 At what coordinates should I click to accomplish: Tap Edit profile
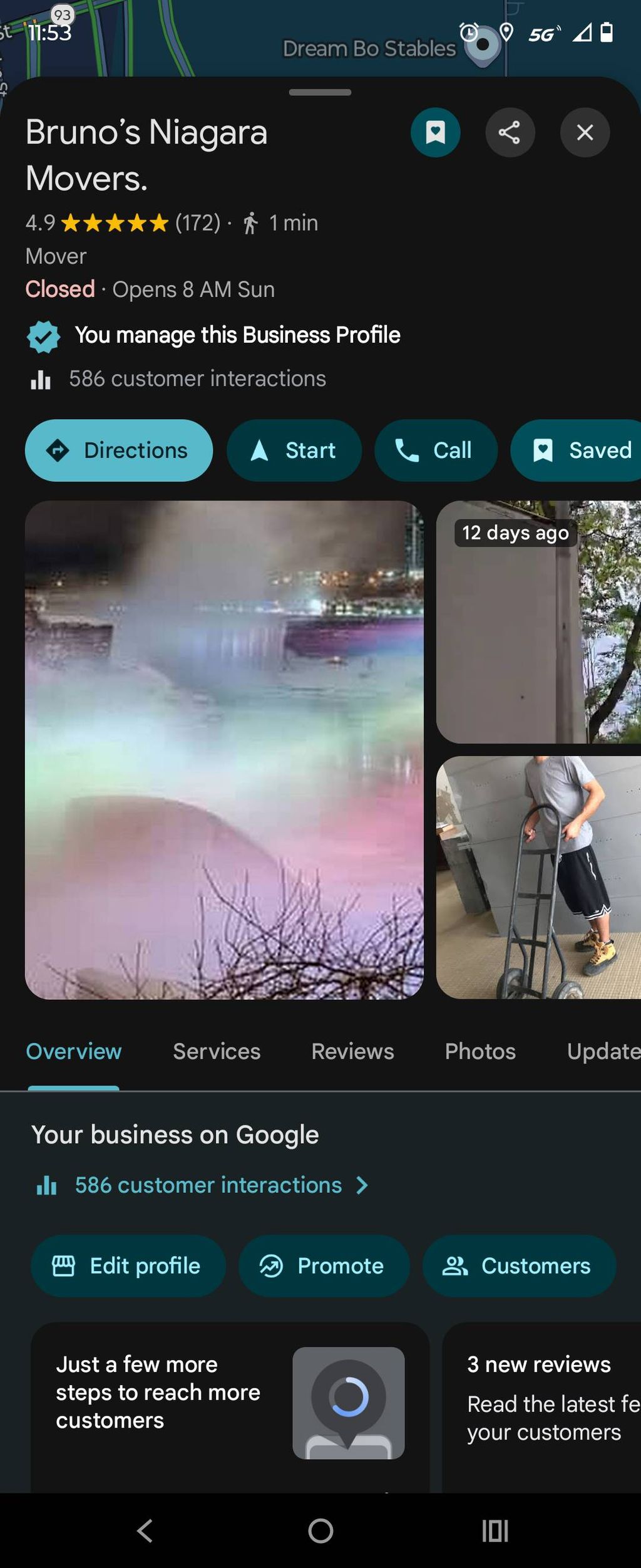point(128,1266)
